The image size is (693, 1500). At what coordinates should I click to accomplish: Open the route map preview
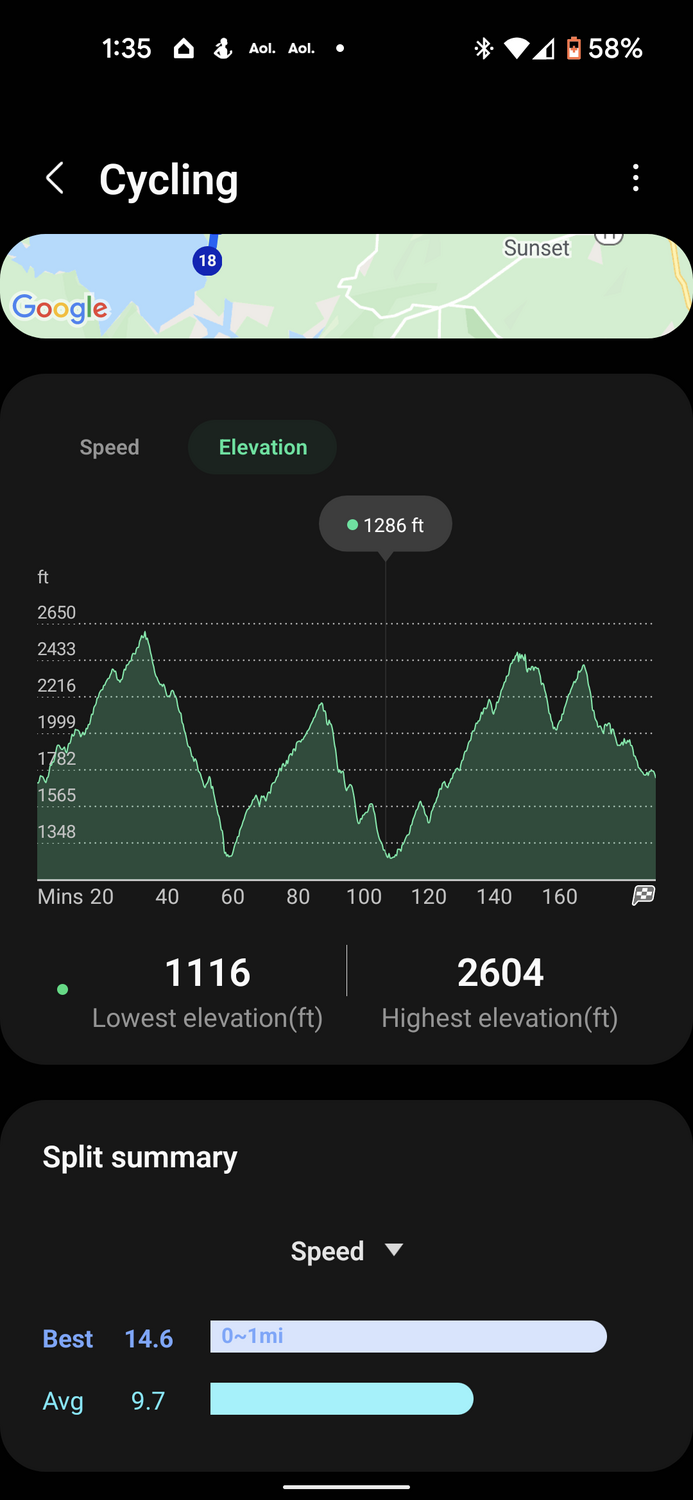pyautogui.click(x=346, y=286)
